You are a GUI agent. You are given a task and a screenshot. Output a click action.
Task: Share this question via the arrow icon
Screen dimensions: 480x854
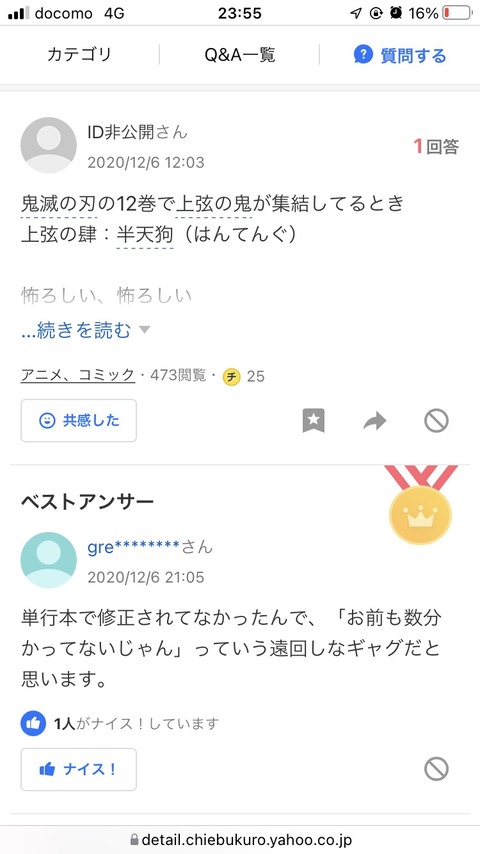(x=375, y=420)
